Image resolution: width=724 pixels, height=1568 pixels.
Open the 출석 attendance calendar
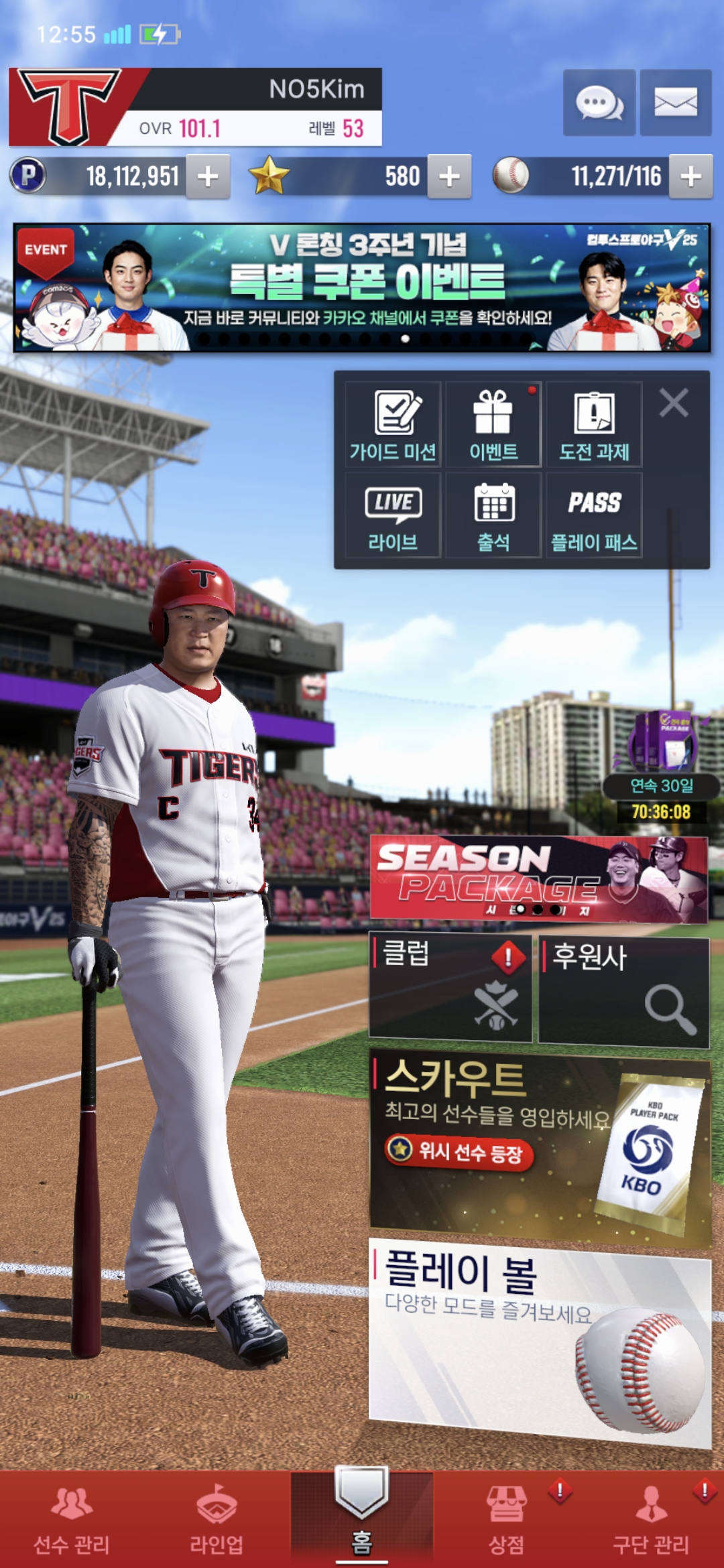493,515
